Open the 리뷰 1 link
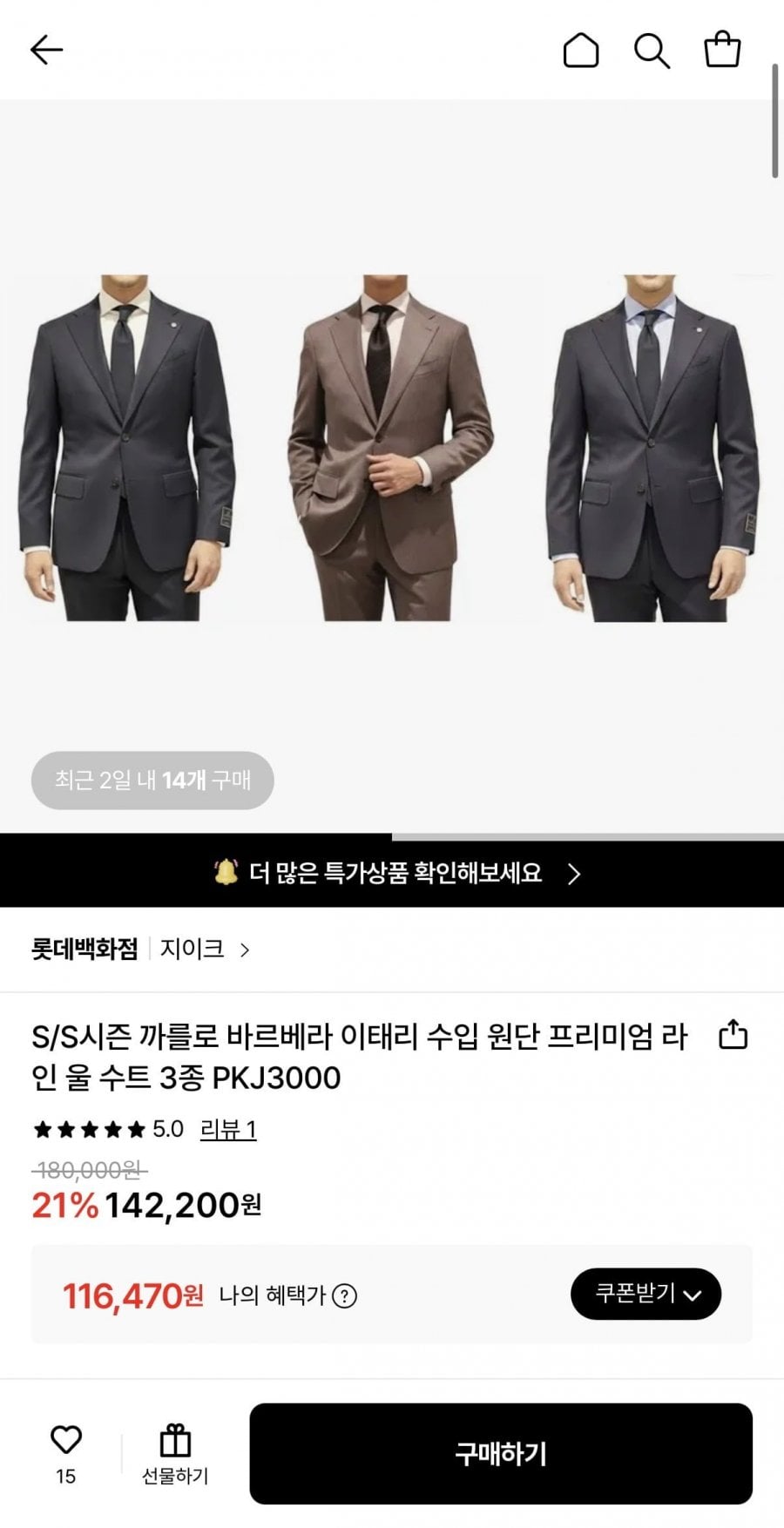The width and height of the screenshot is (784, 1528). point(227,1130)
